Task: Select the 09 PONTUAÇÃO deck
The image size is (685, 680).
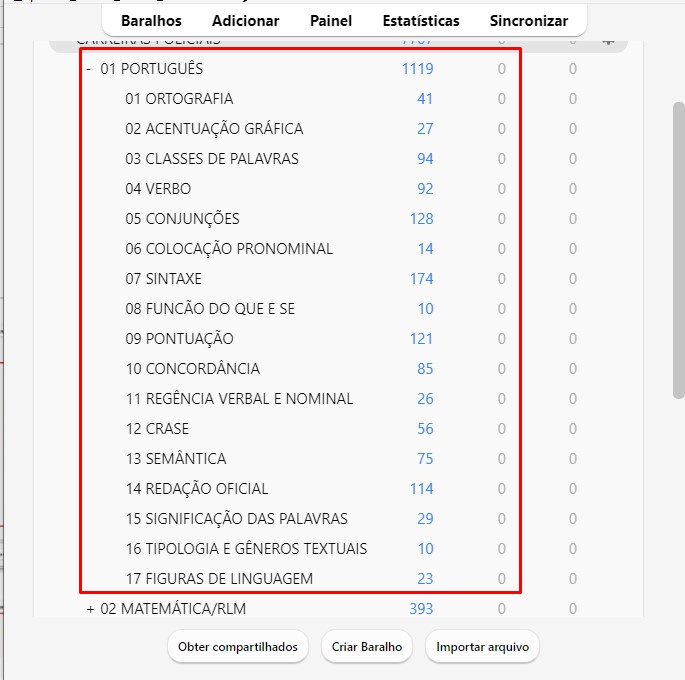Action: coord(179,339)
